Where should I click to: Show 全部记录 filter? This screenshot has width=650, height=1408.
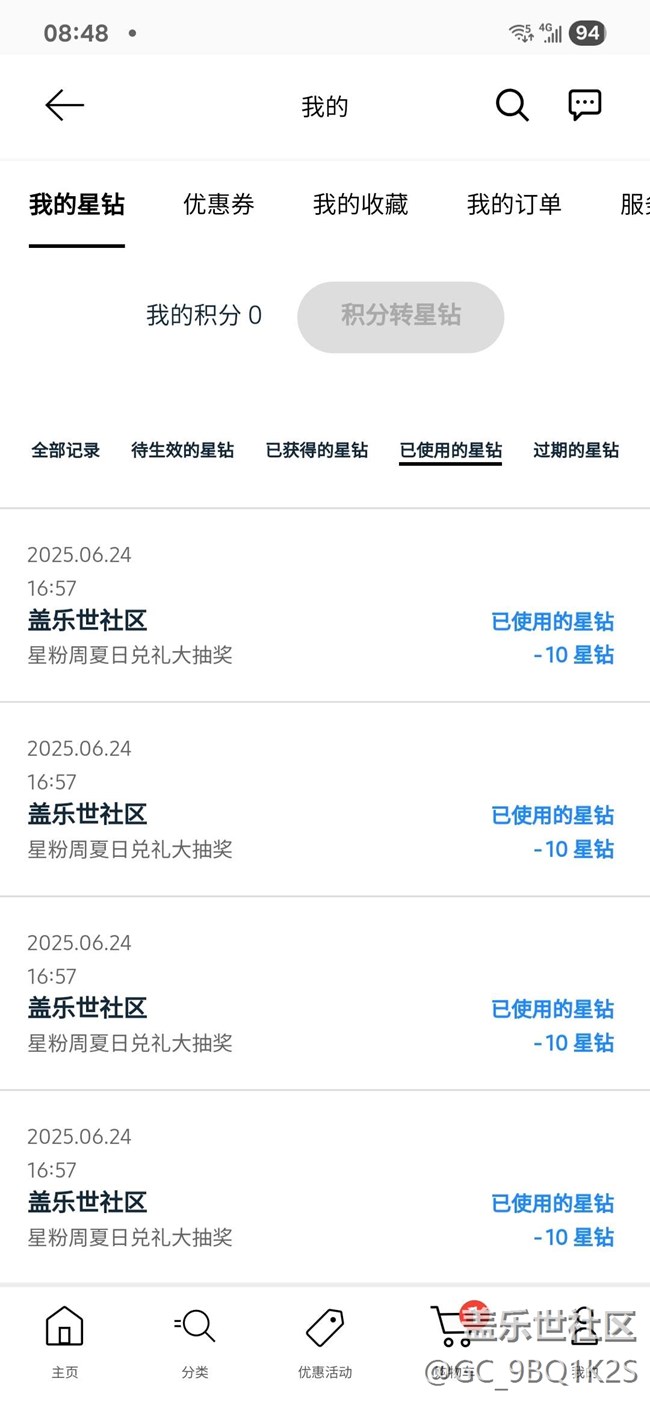point(66,451)
